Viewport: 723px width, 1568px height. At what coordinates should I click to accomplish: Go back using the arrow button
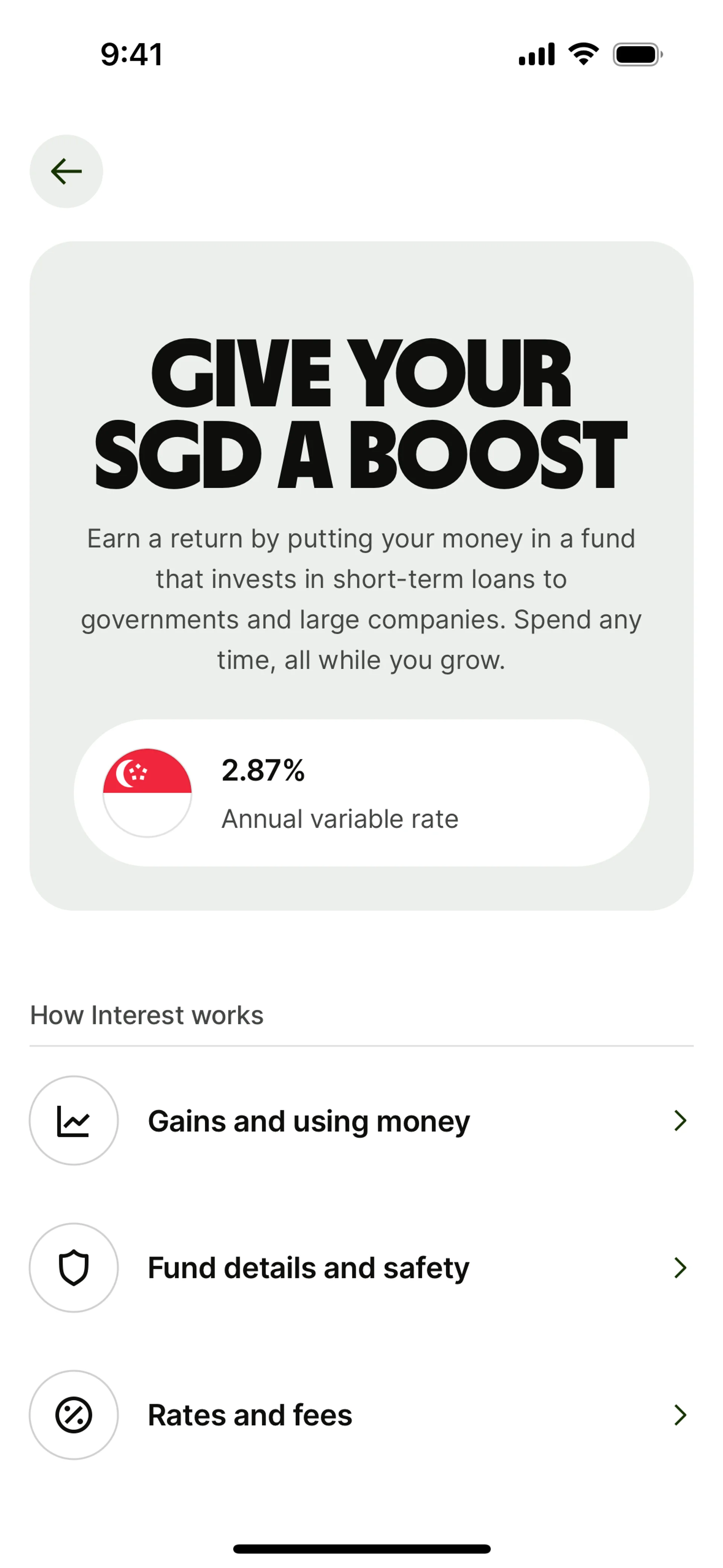66,171
